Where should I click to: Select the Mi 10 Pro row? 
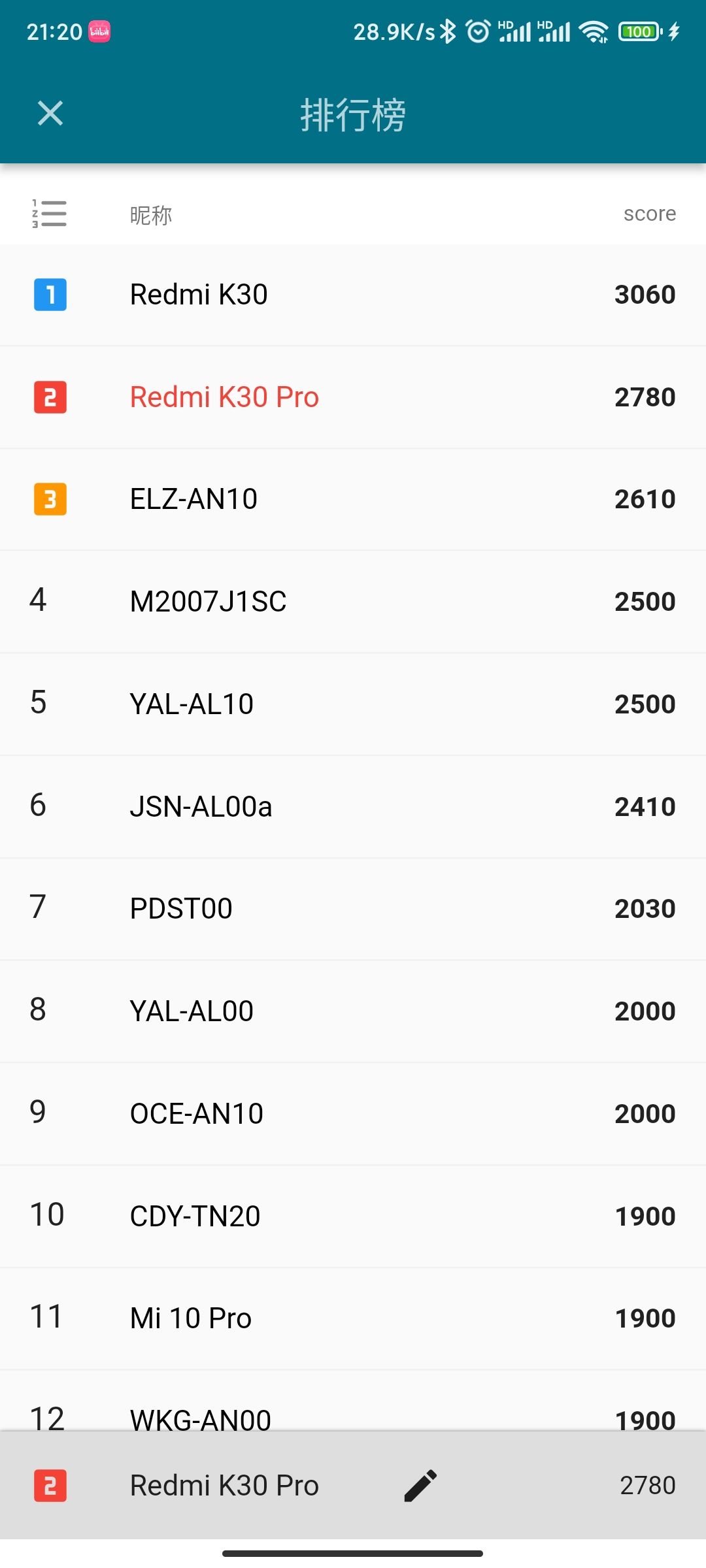353,1318
